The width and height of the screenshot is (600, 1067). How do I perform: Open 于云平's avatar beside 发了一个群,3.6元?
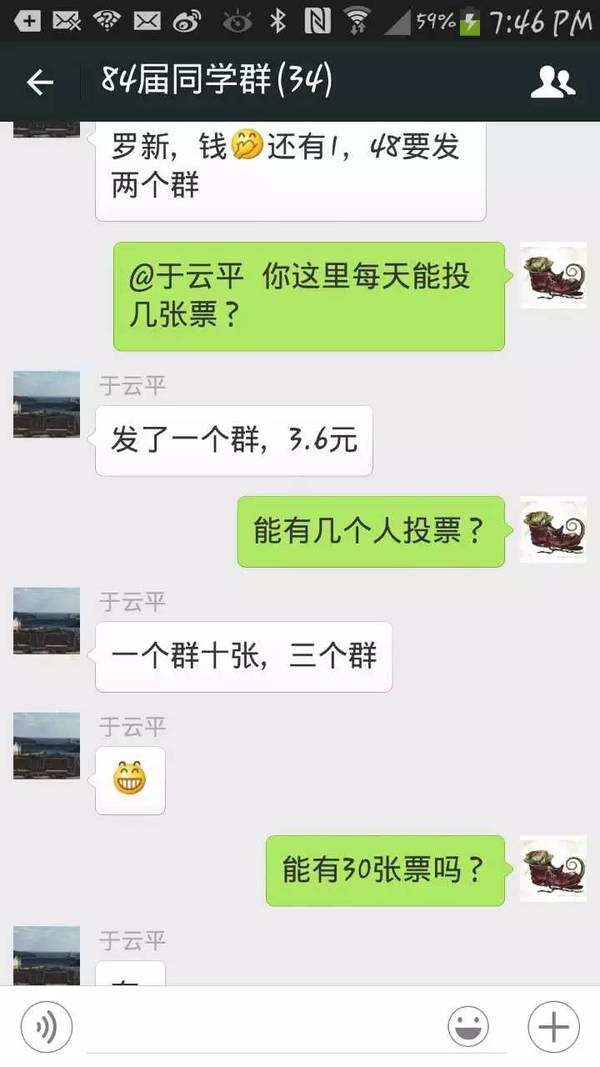(x=46, y=404)
